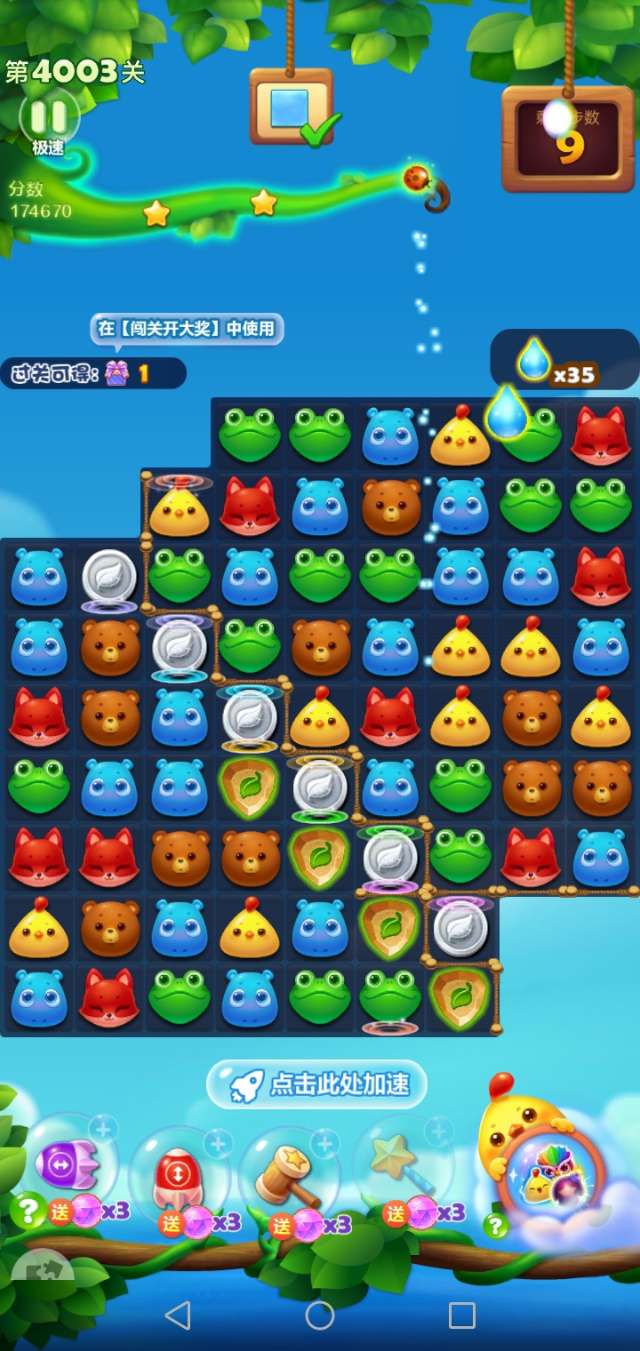Tap the rocket speed-up button
The height and width of the screenshot is (1351, 640).
tap(317, 1085)
